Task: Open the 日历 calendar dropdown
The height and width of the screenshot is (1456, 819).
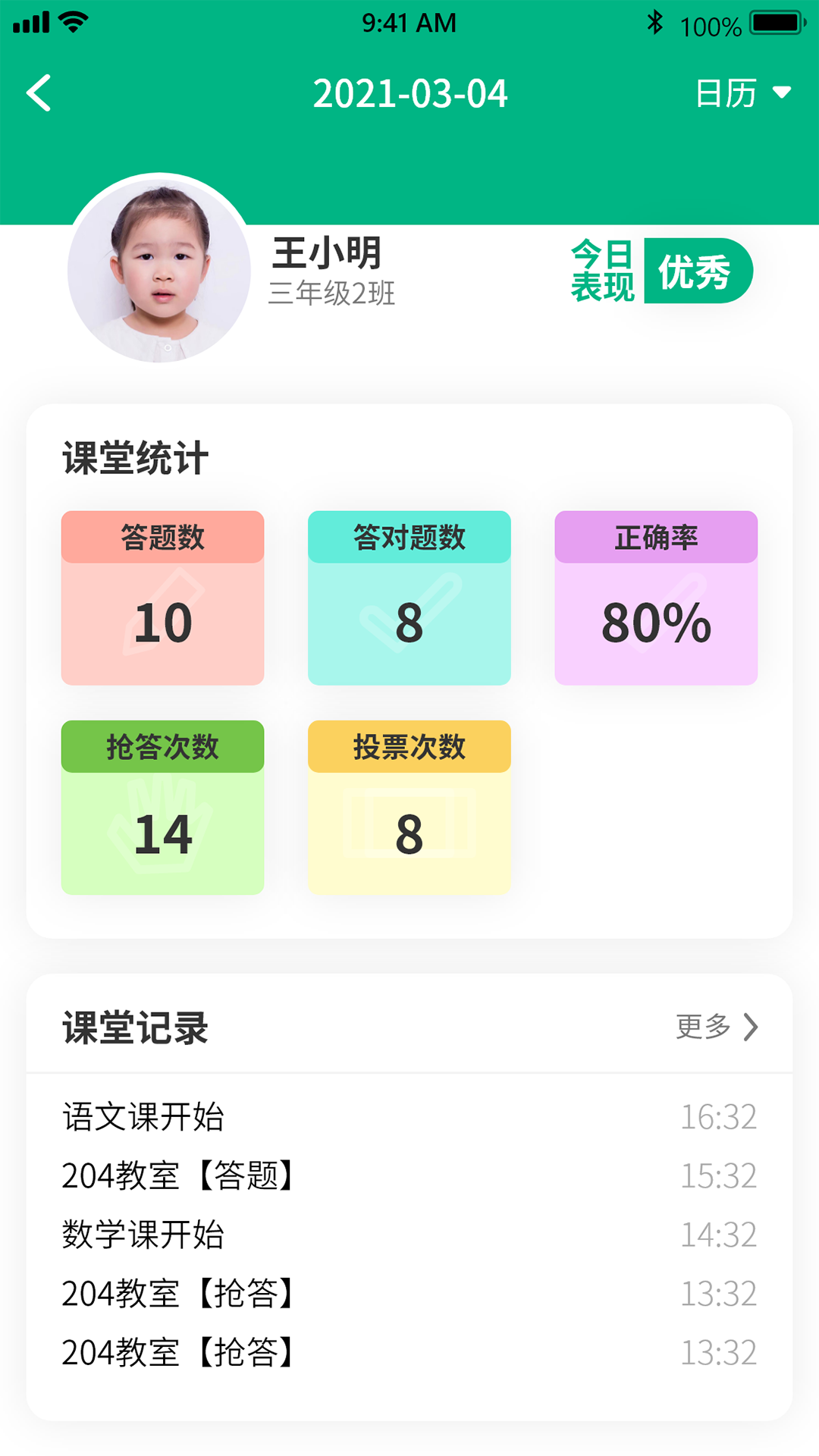Action: click(742, 93)
